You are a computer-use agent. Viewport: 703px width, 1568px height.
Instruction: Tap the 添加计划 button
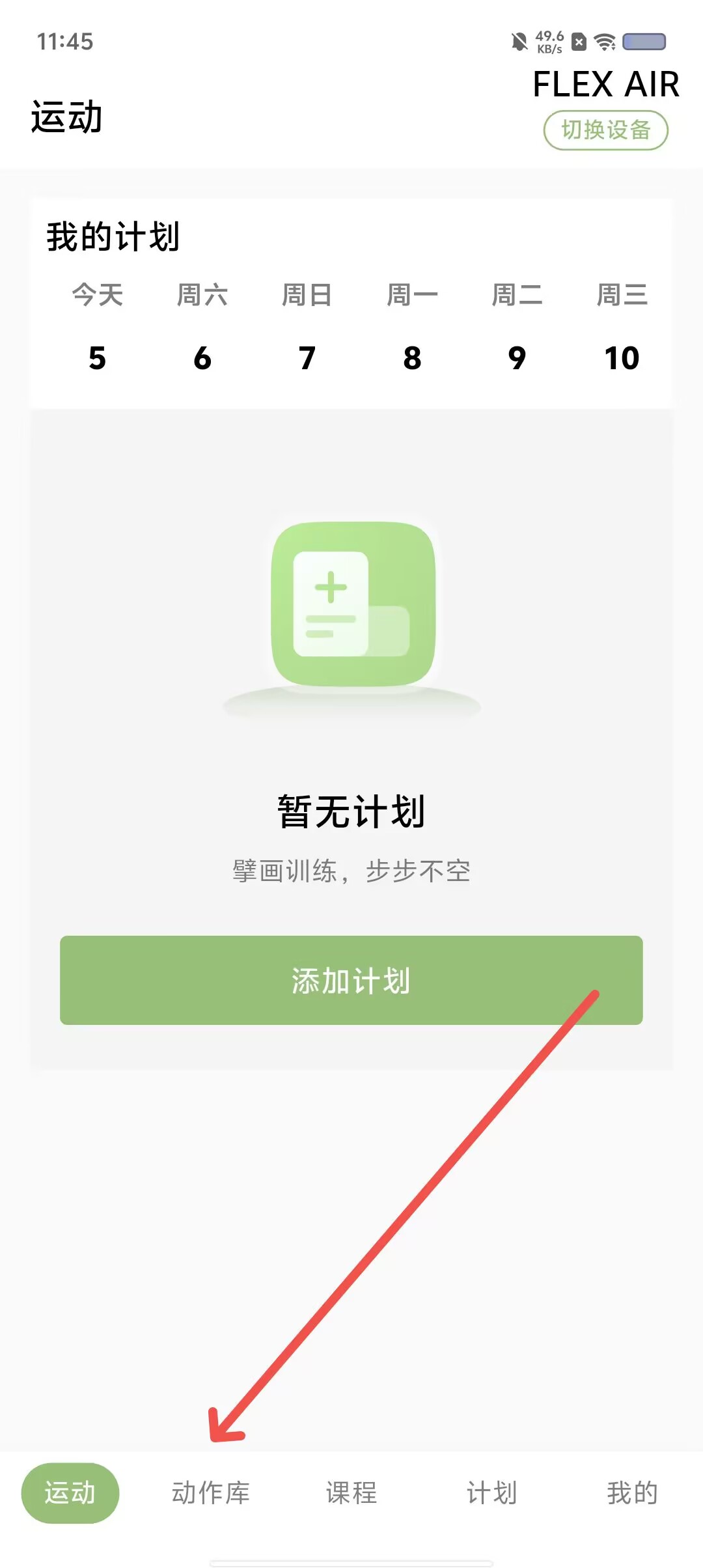click(x=351, y=980)
